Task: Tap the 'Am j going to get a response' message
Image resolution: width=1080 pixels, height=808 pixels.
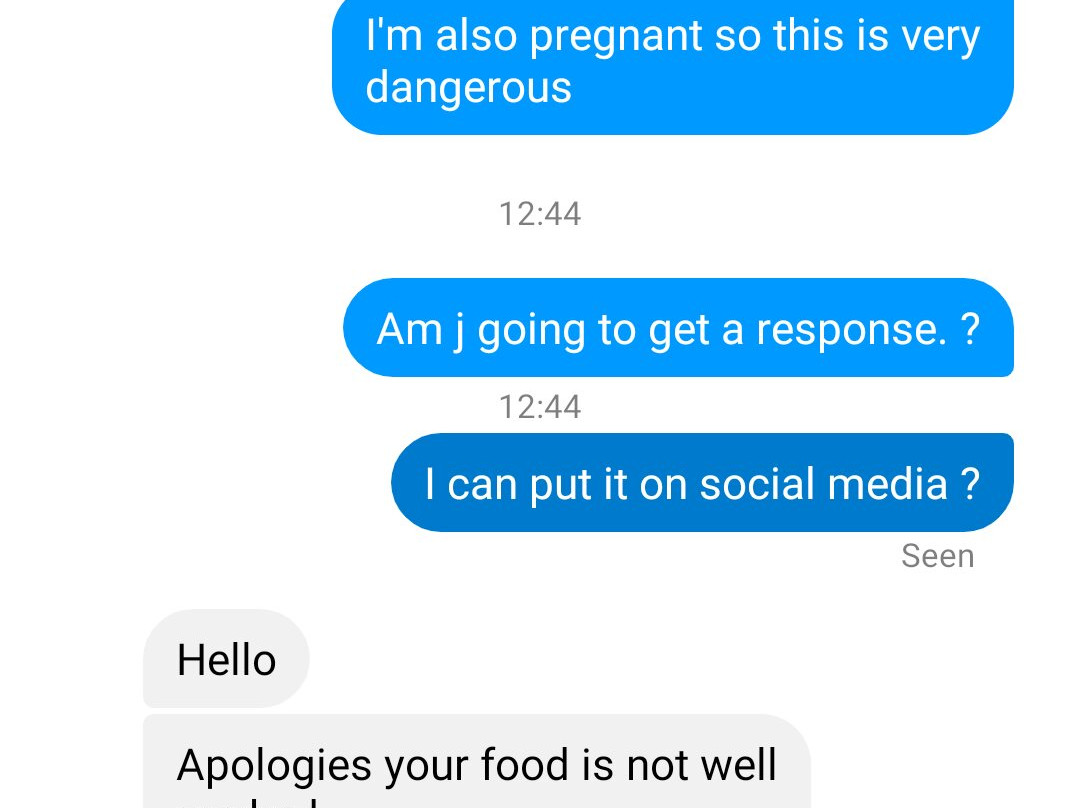Action: point(677,328)
